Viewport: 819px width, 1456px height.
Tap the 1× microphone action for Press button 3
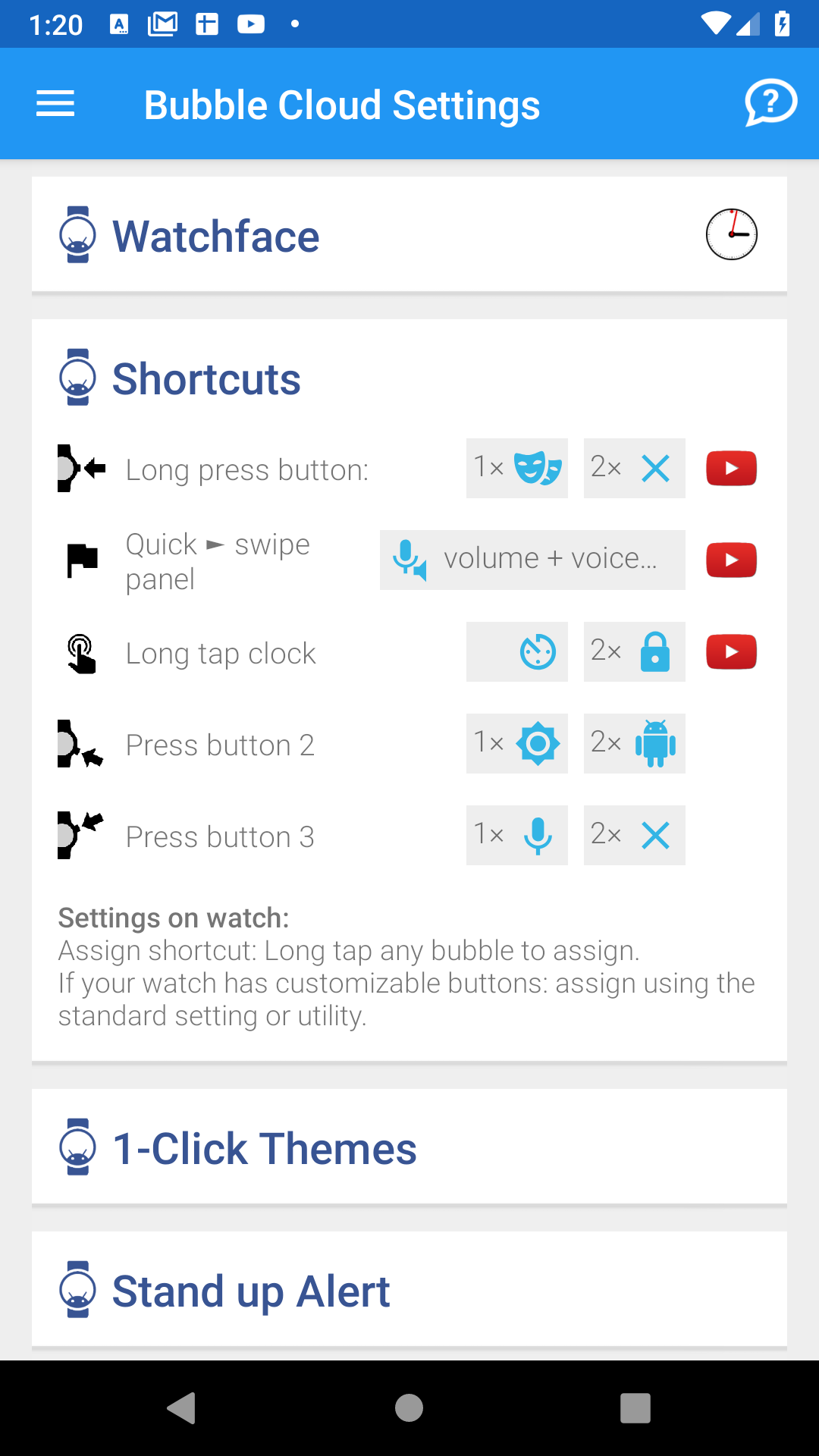[517, 835]
